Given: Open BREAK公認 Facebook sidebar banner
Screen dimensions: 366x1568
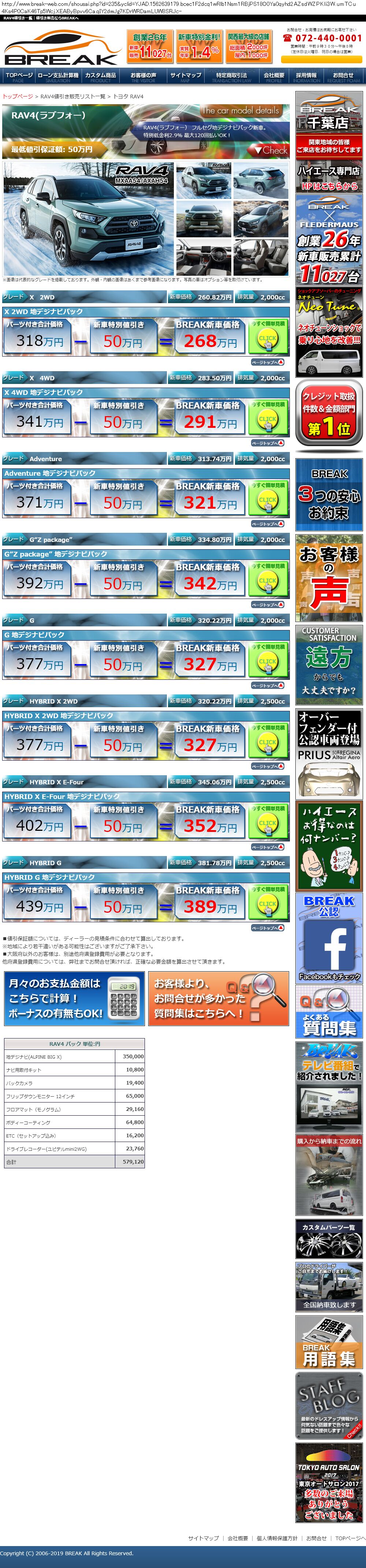Looking at the screenshot, I should coord(329,937).
